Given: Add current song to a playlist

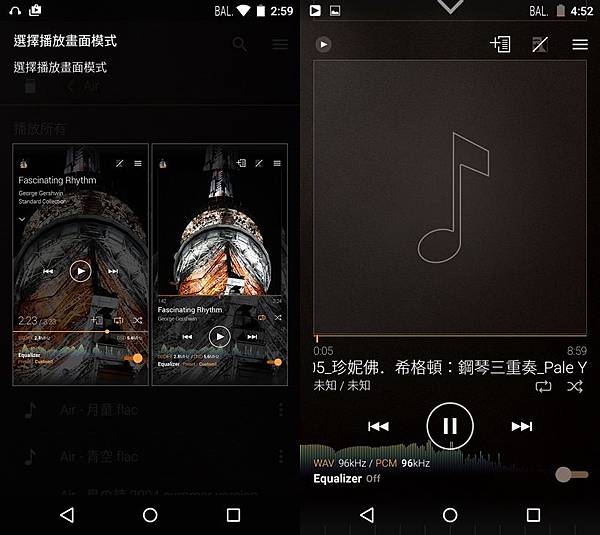Looking at the screenshot, I should tap(500, 45).
